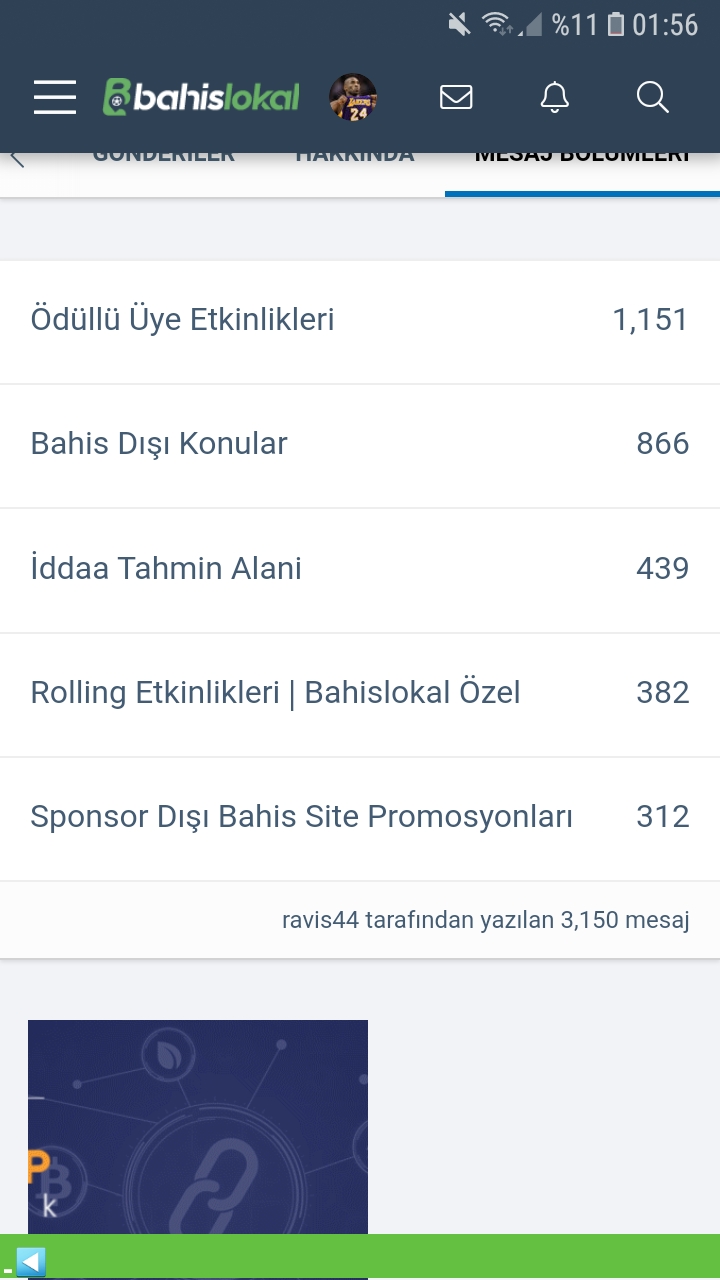Viewport: 720px width, 1280px height.
Task: Open Bahis Dışı Konular section
Action: point(360,445)
